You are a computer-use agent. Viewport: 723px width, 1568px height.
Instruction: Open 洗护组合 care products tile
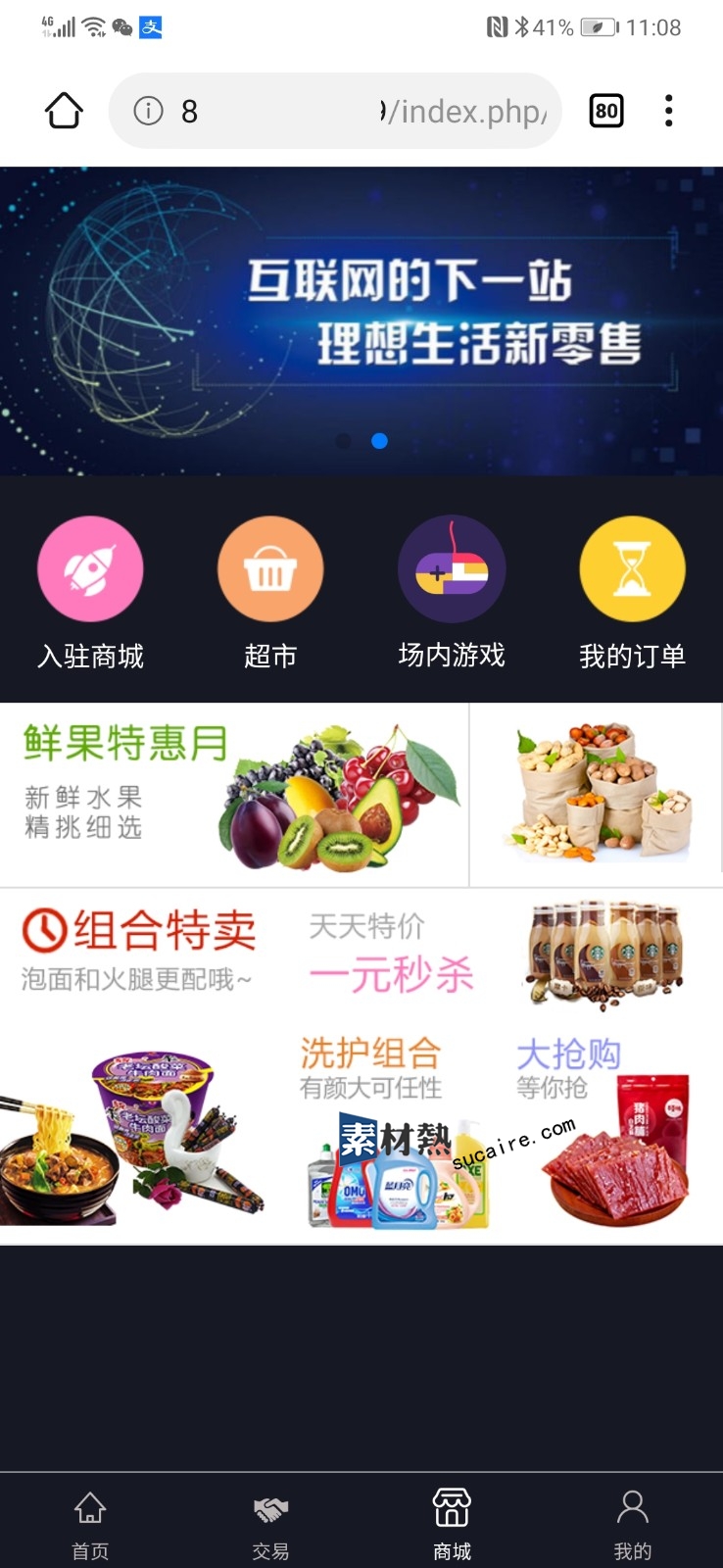click(x=397, y=1132)
